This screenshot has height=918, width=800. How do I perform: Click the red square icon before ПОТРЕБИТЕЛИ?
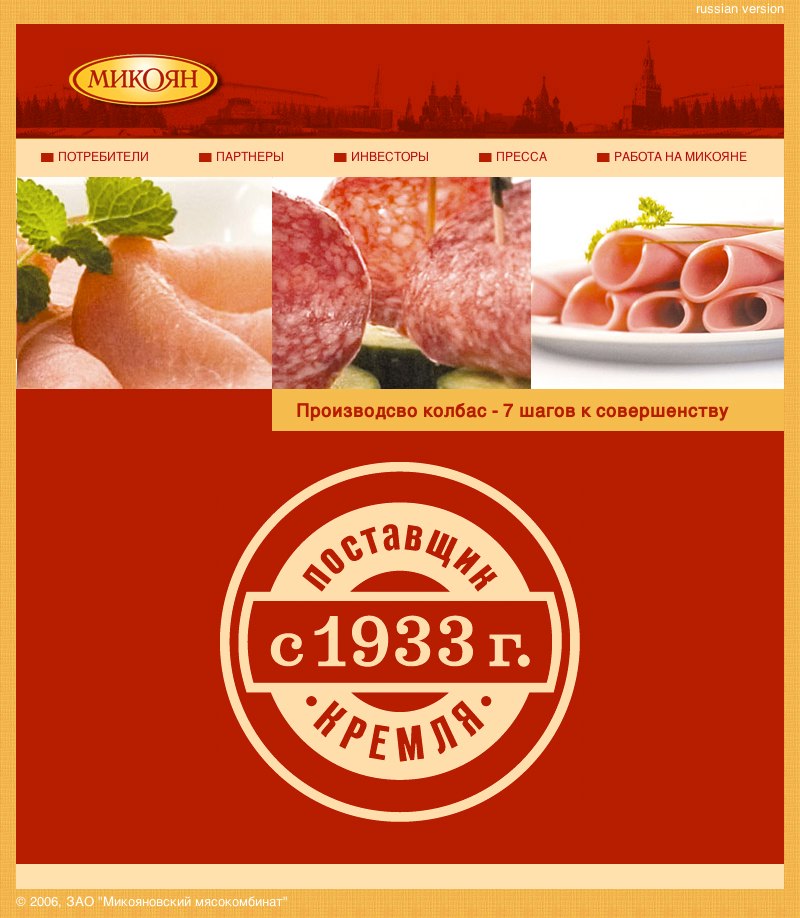pyautogui.click(x=48, y=156)
